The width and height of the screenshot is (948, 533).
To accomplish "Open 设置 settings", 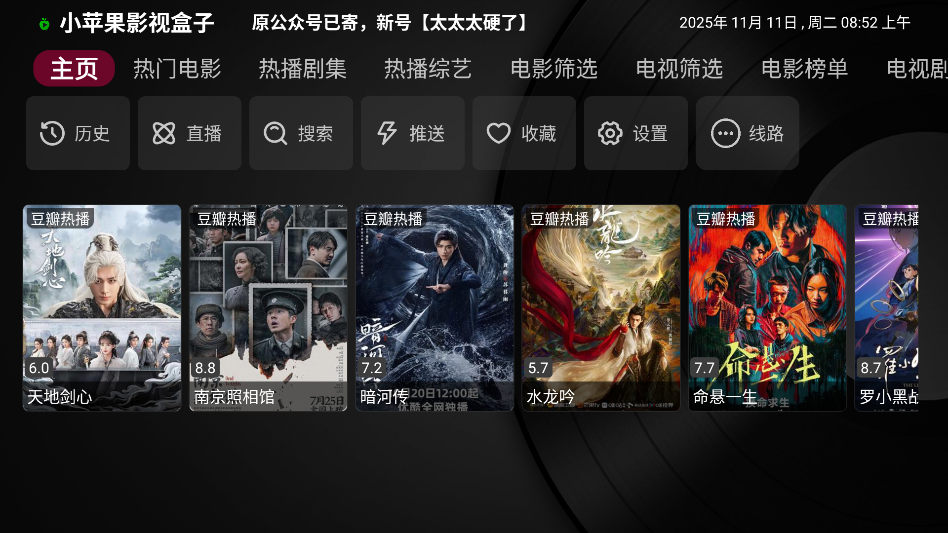I will tap(635, 133).
